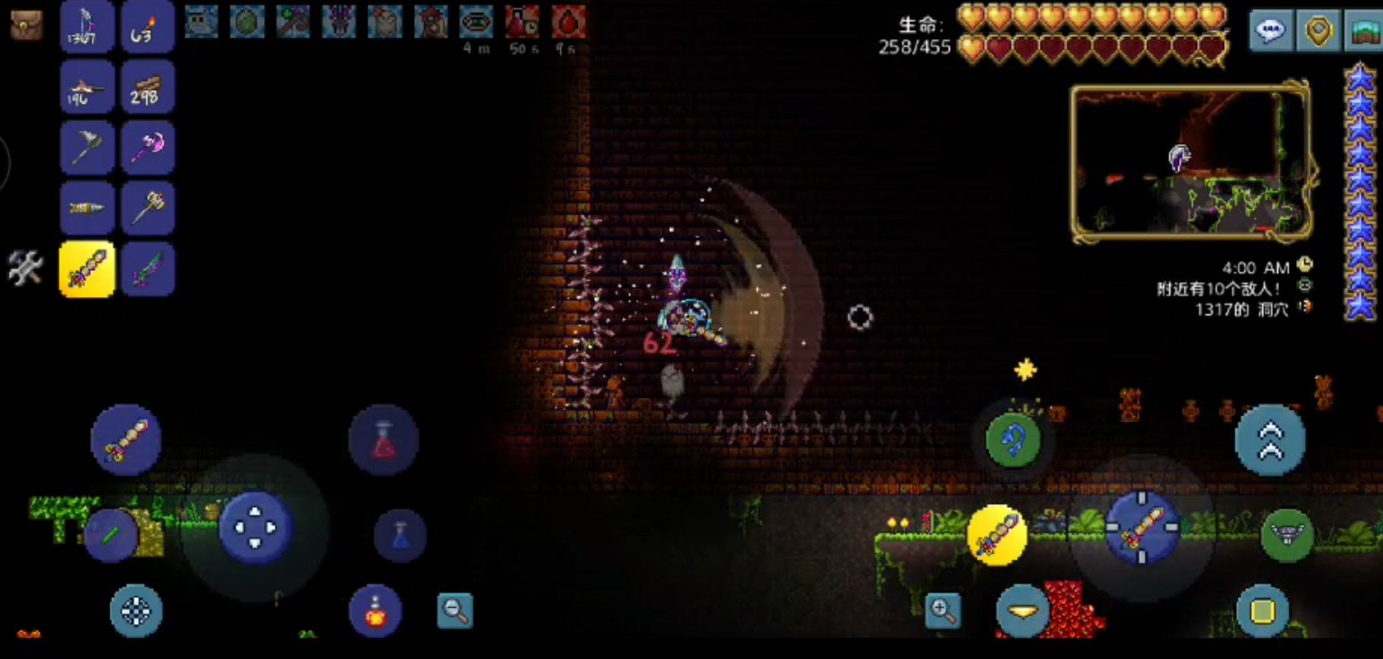
Task: Open the chat bubble button
Action: click(x=1270, y=31)
